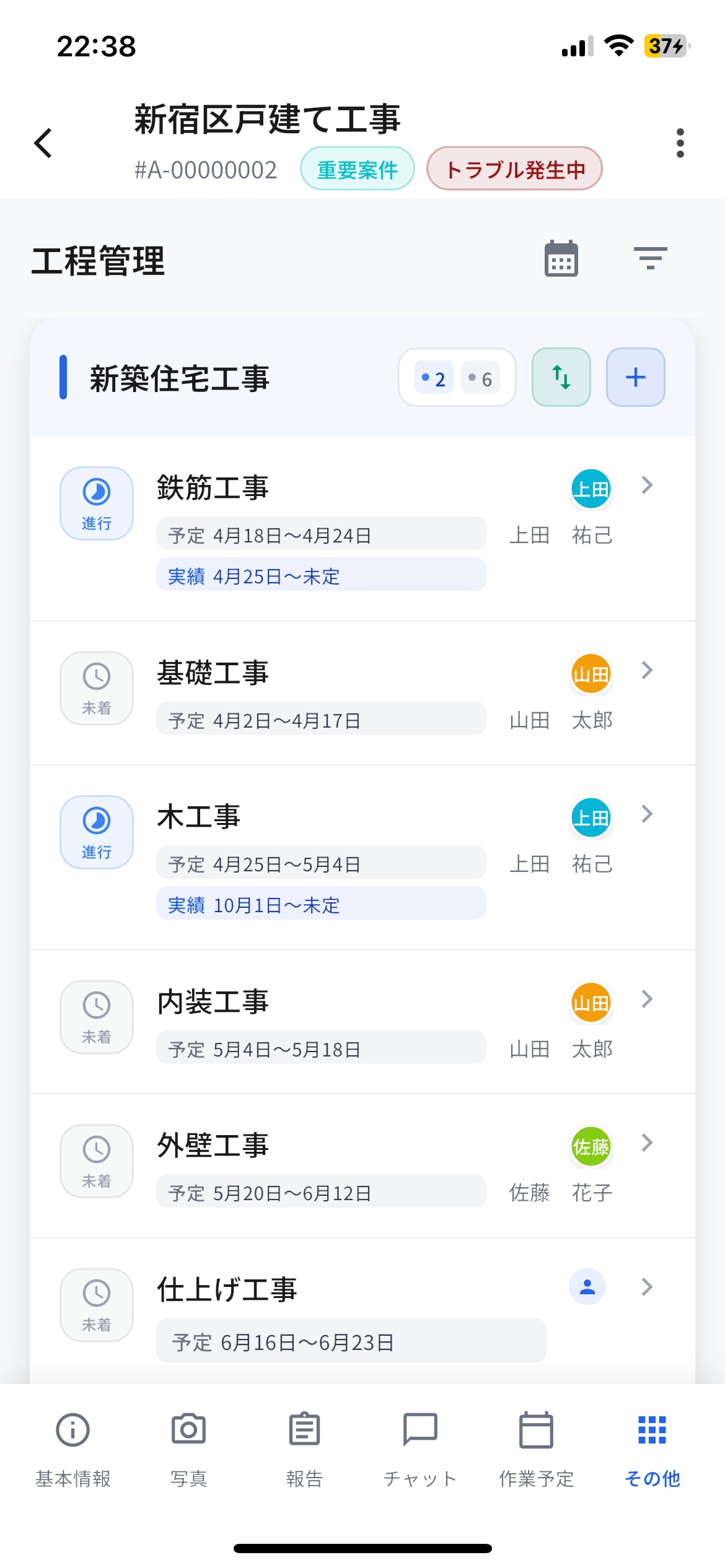This screenshot has width=725, height=1568.
Task: Toggle the 進行 status on 木工事
Action: [96, 832]
